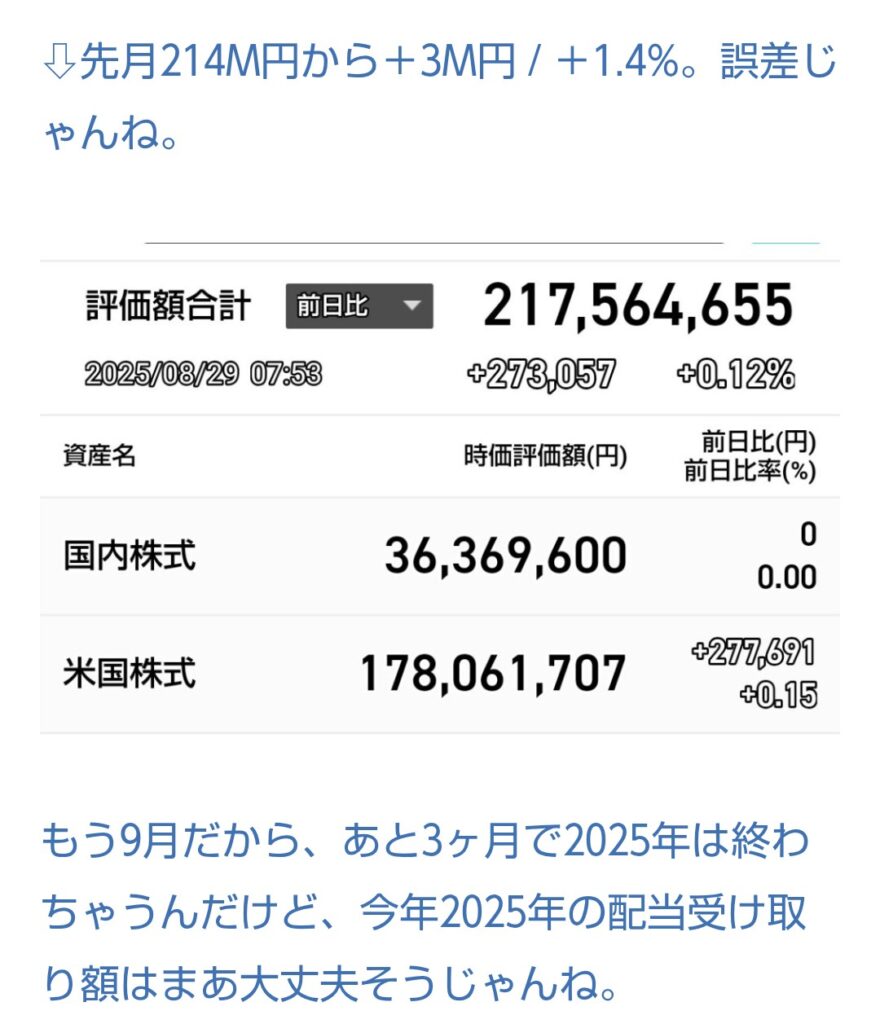Screen dimensions: 880x1024
Task: Open the embedded portfolio valuation screenshot image
Action: pos(440,490)
